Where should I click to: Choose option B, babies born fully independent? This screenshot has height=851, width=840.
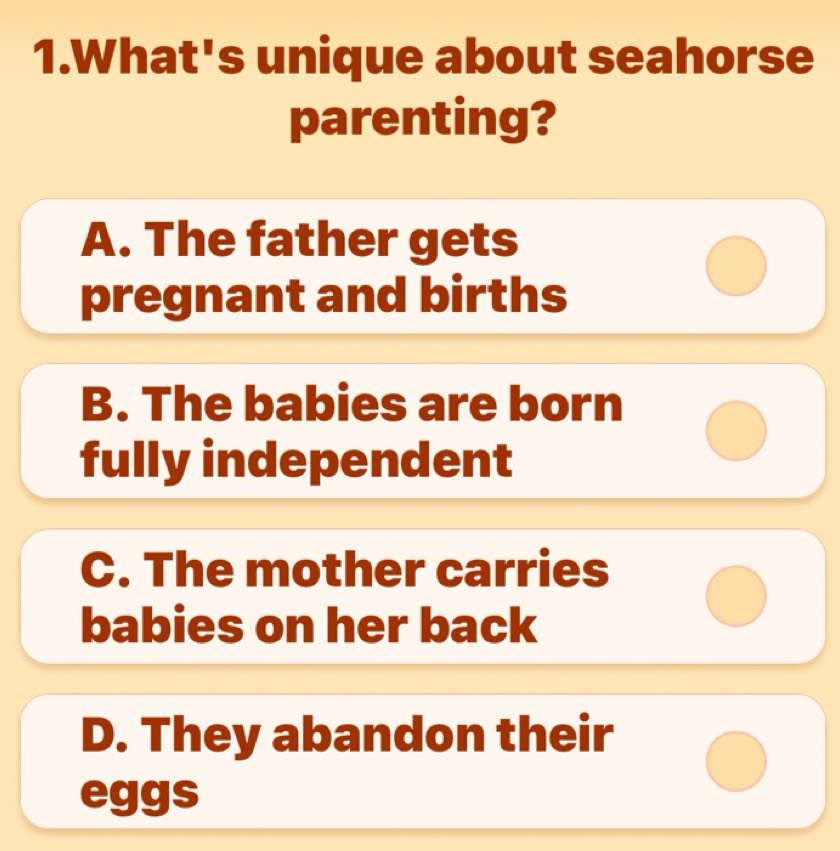(423, 431)
